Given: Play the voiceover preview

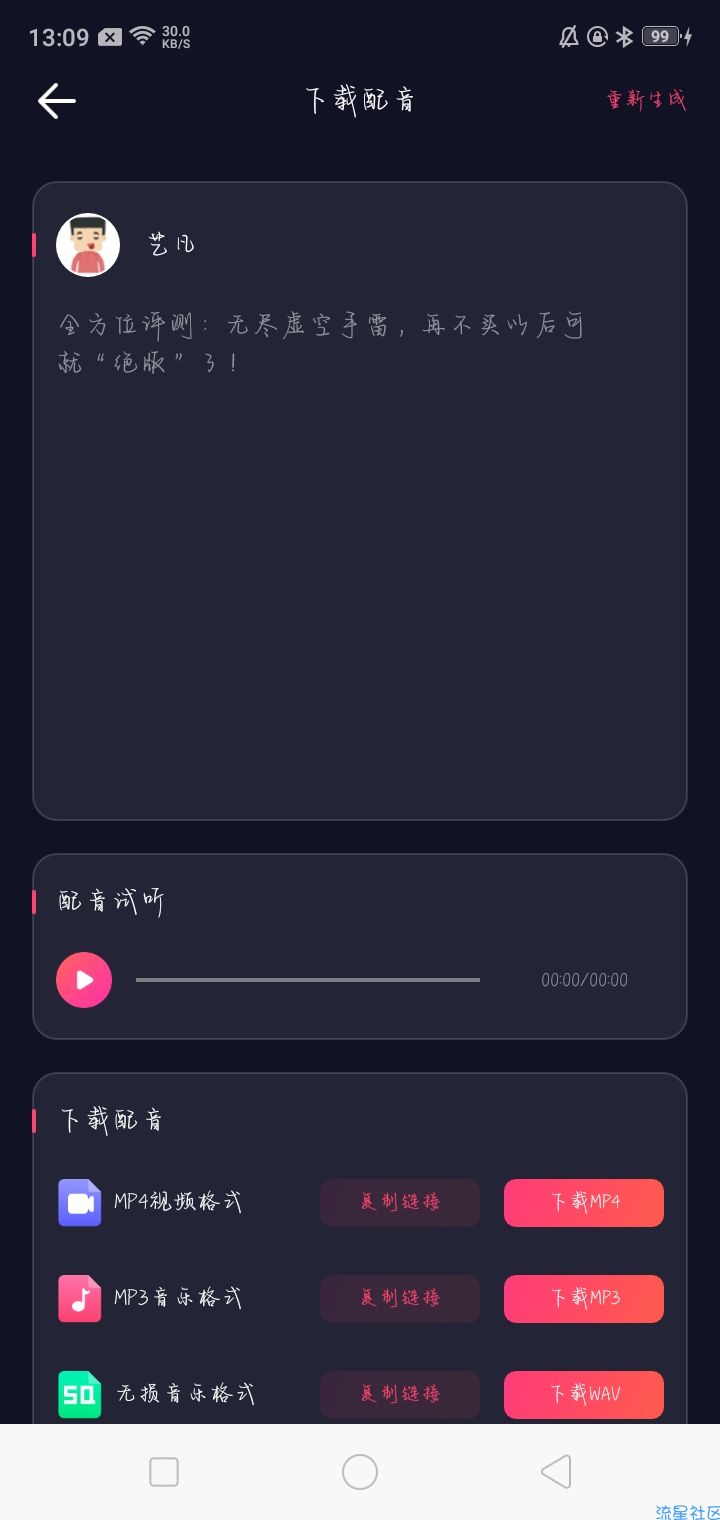Looking at the screenshot, I should [x=84, y=980].
